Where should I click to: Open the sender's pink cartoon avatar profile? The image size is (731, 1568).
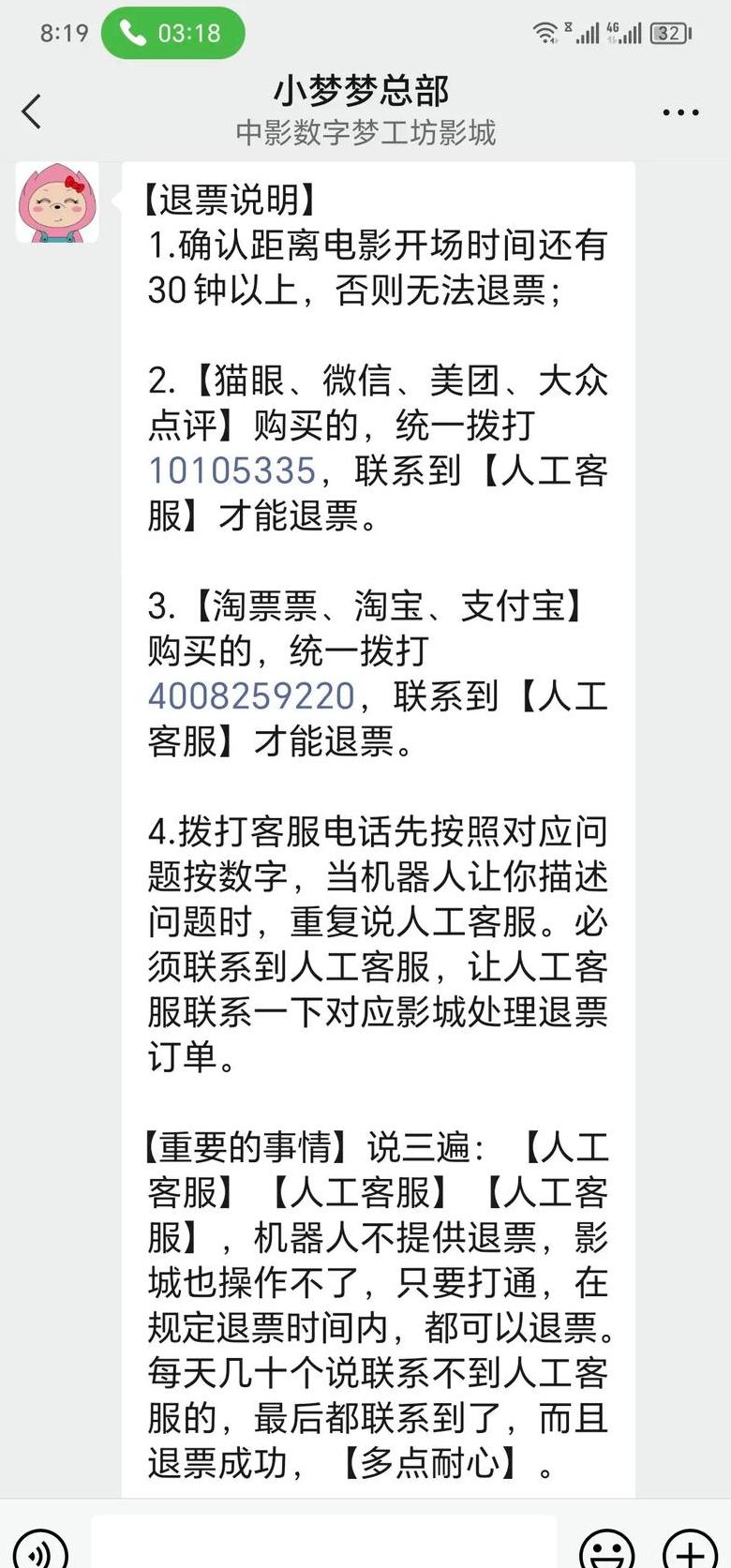pyautogui.click(x=57, y=202)
